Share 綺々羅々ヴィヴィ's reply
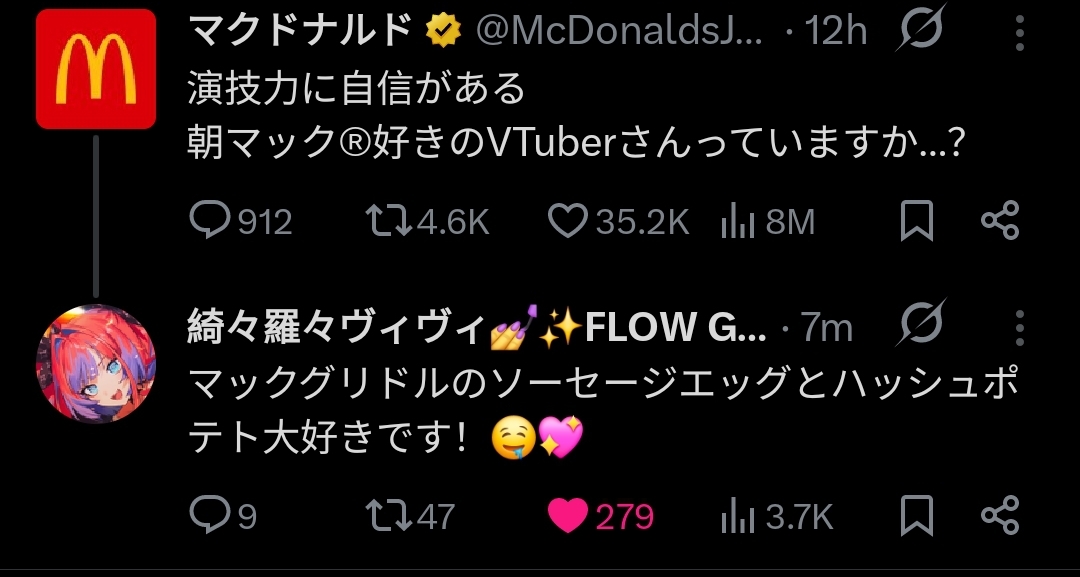Viewport: 1080px width, 577px height. (999, 515)
